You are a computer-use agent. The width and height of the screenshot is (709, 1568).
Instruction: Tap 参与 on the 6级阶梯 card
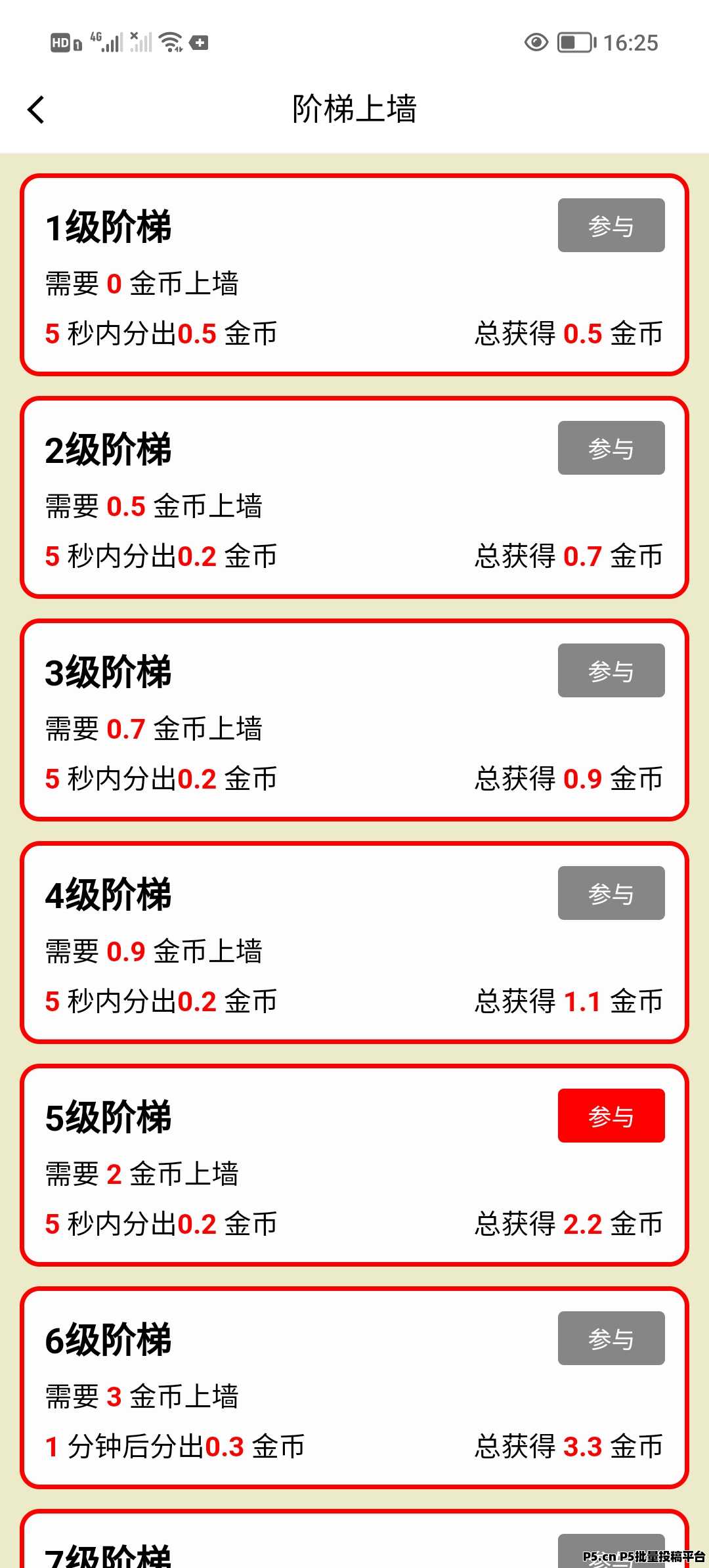pyautogui.click(x=611, y=1338)
